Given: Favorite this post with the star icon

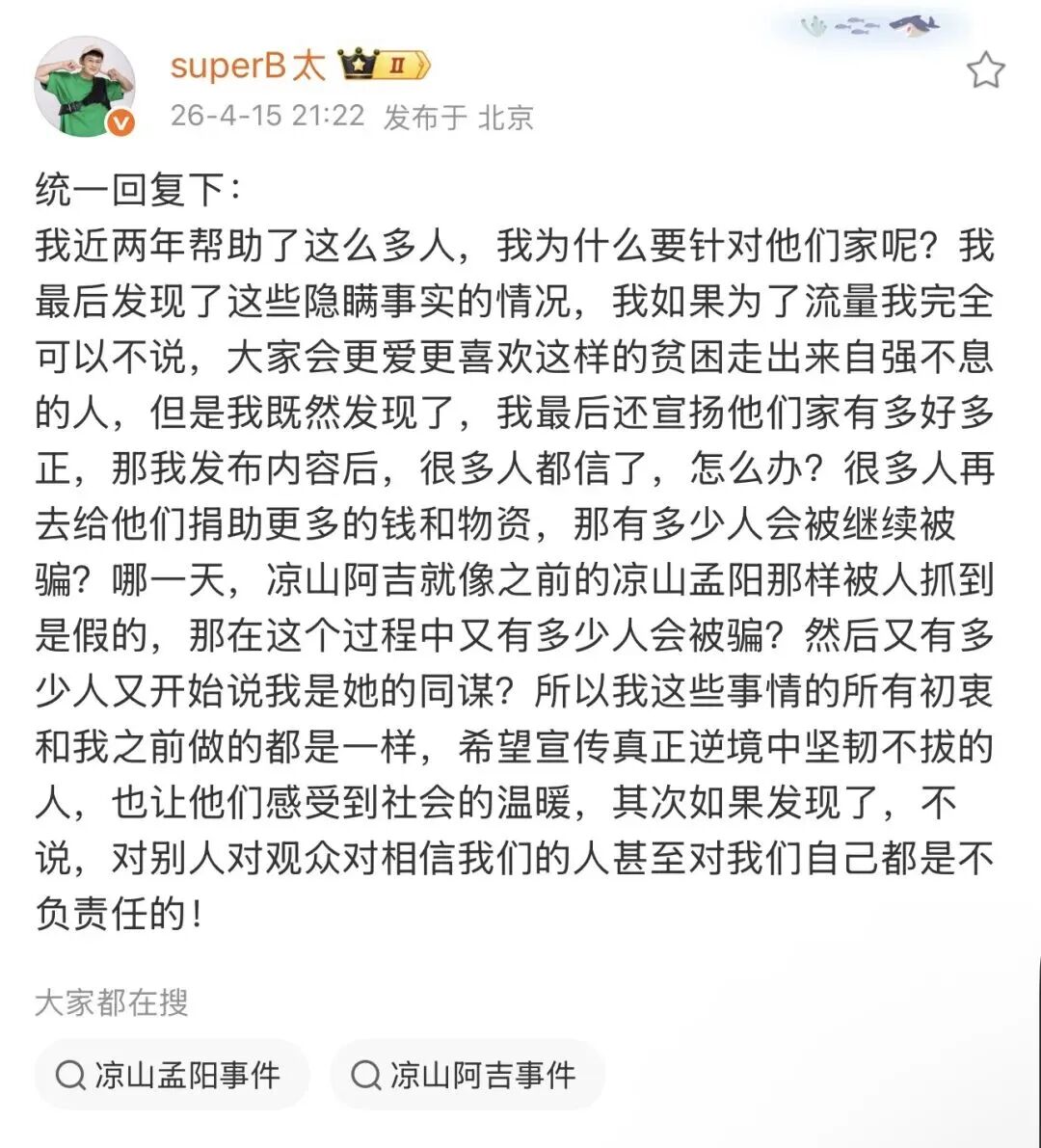Looking at the screenshot, I should [x=985, y=71].
